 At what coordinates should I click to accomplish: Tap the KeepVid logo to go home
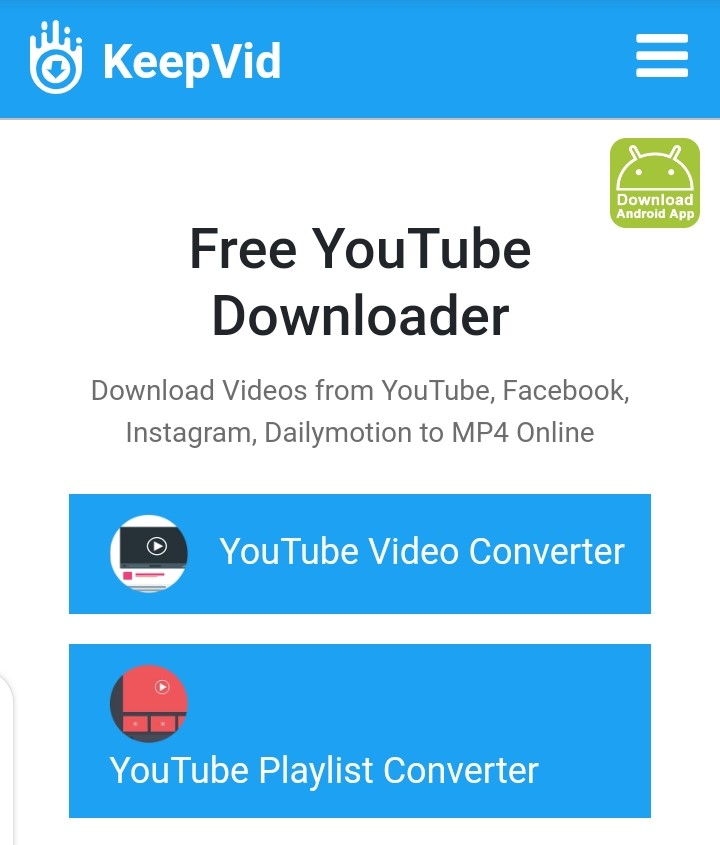click(155, 60)
